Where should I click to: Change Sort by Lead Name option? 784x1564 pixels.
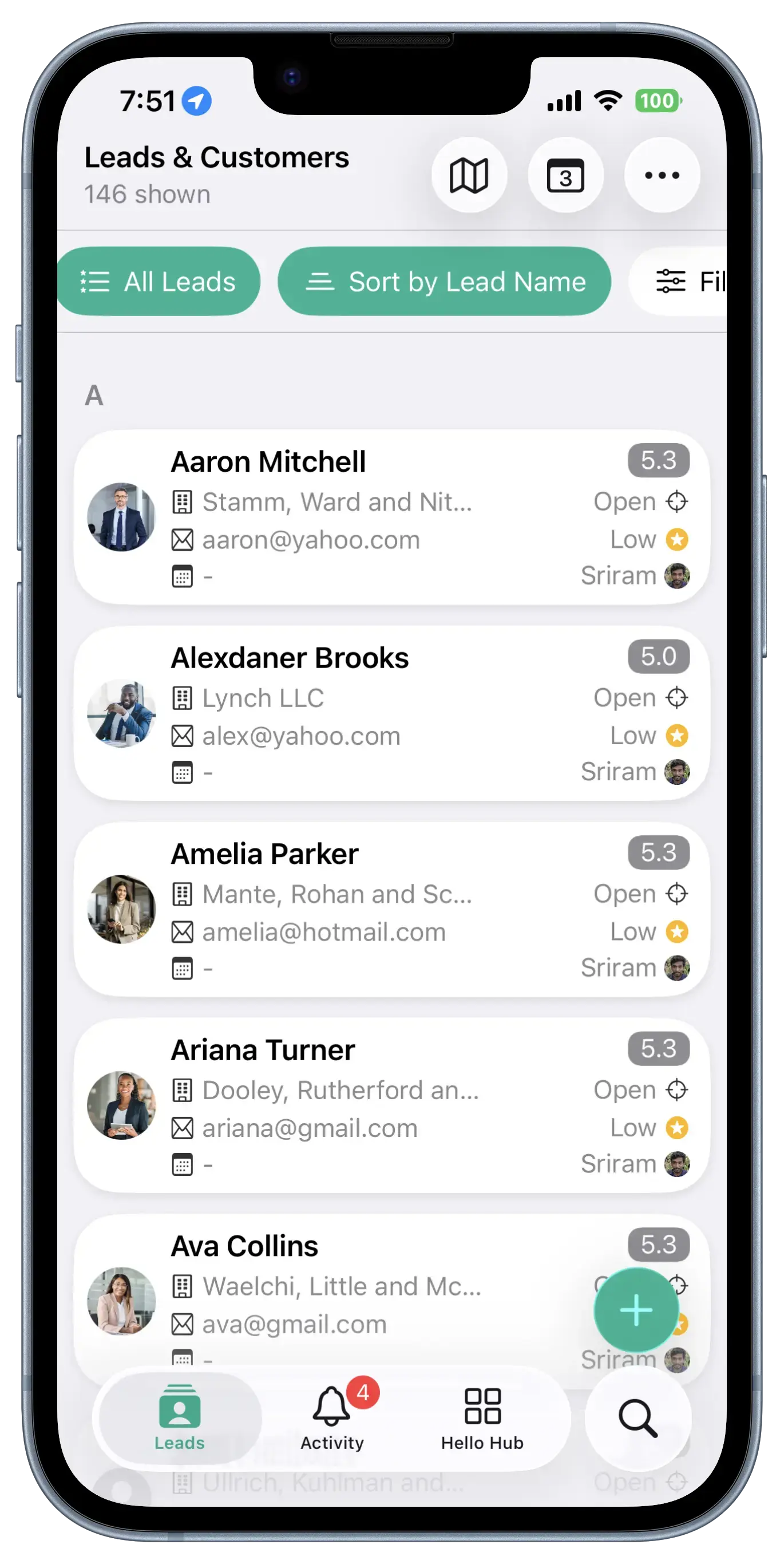444,282
